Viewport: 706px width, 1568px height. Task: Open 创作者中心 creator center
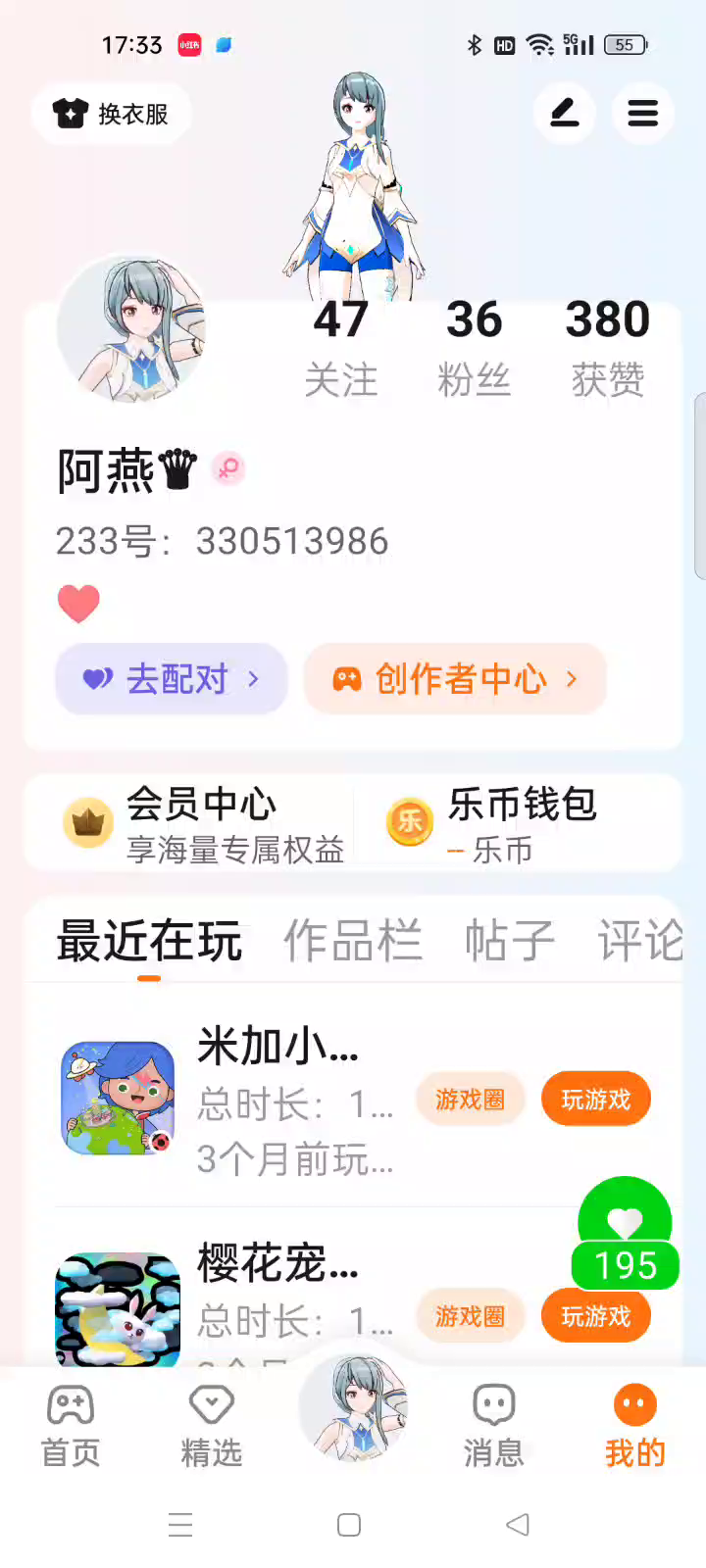click(455, 678)
